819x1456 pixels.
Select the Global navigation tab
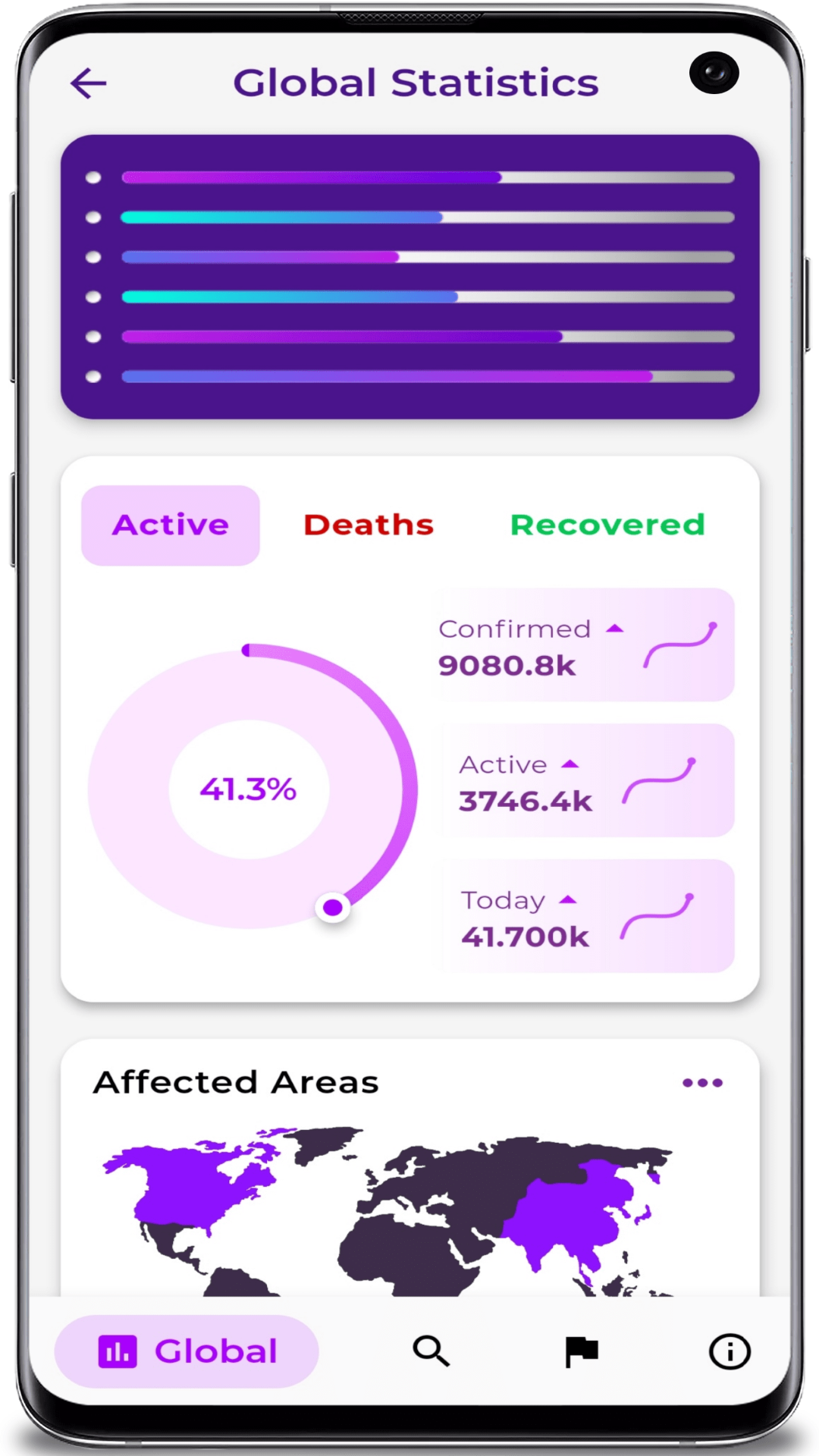(187, 1351)
